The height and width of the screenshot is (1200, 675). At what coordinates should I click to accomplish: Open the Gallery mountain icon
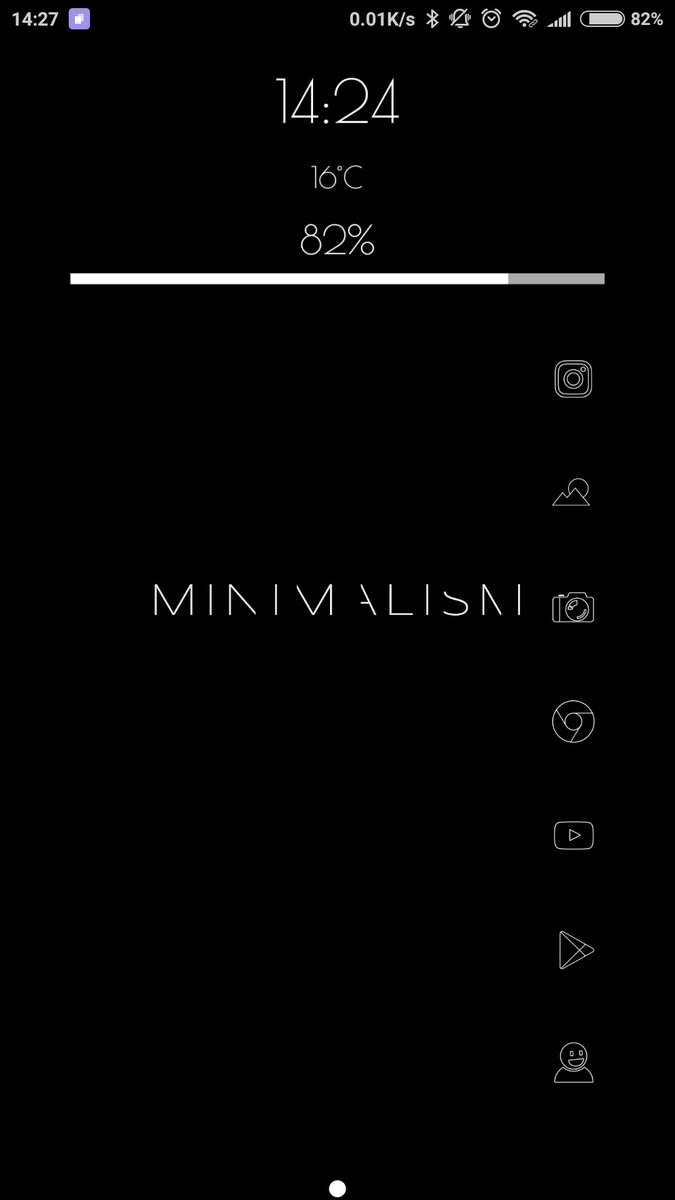pyautogui.click(x=572, y=492)
